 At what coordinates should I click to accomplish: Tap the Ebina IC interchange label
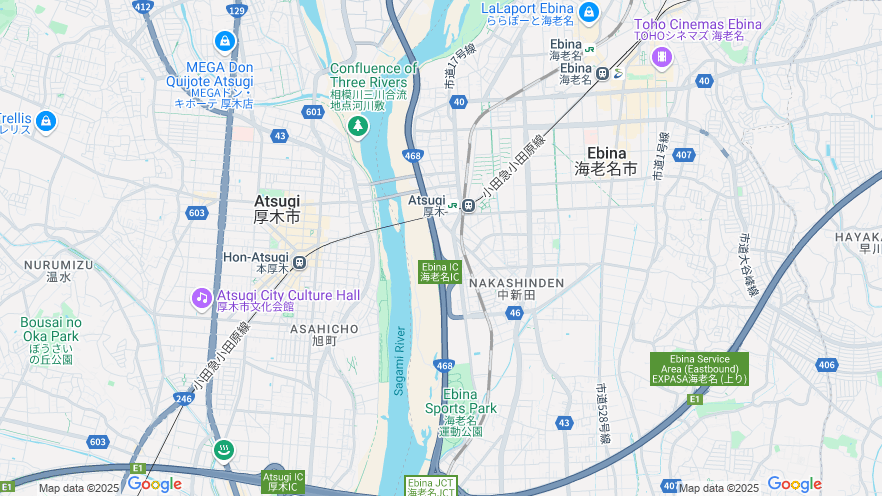[439, 271]
